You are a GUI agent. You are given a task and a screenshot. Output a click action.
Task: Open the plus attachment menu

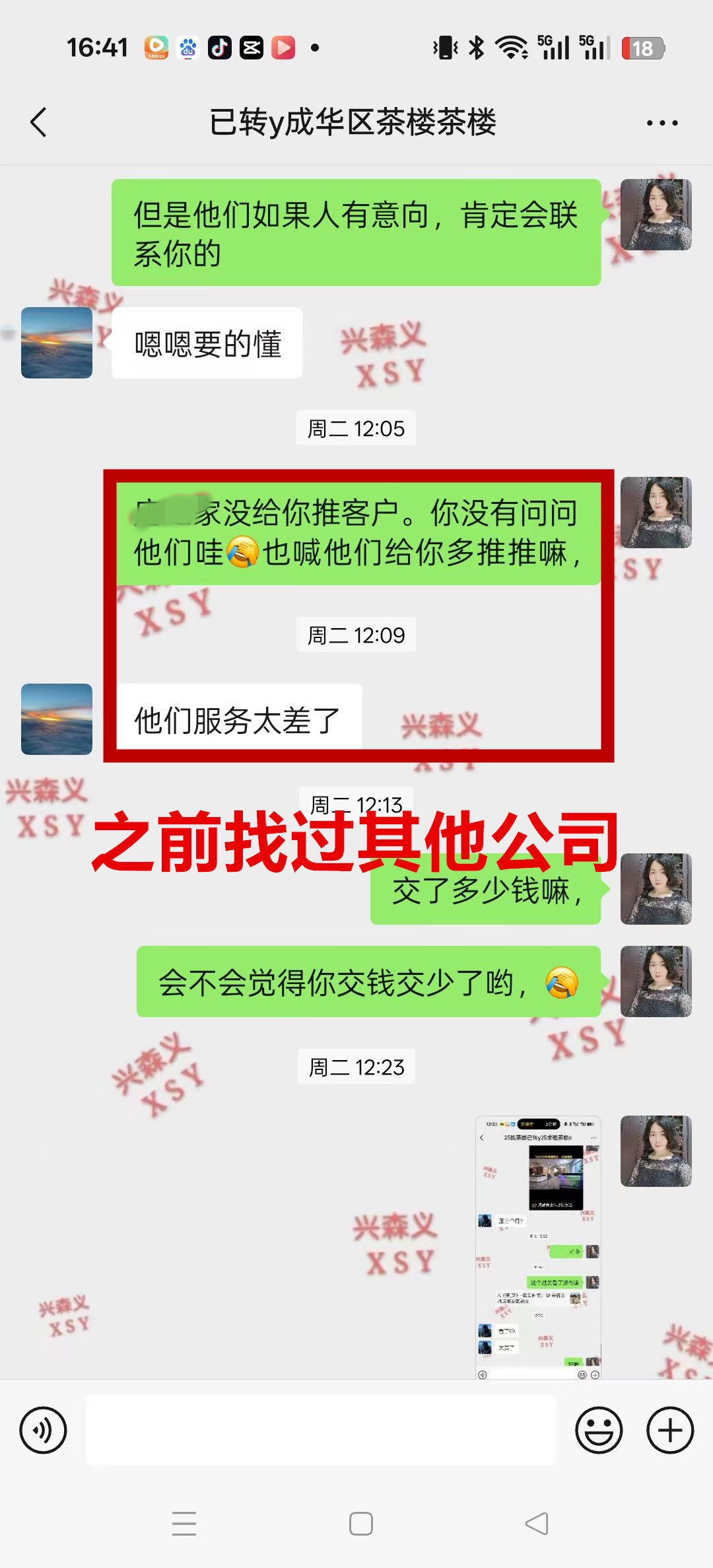[x=669, y=1430]
